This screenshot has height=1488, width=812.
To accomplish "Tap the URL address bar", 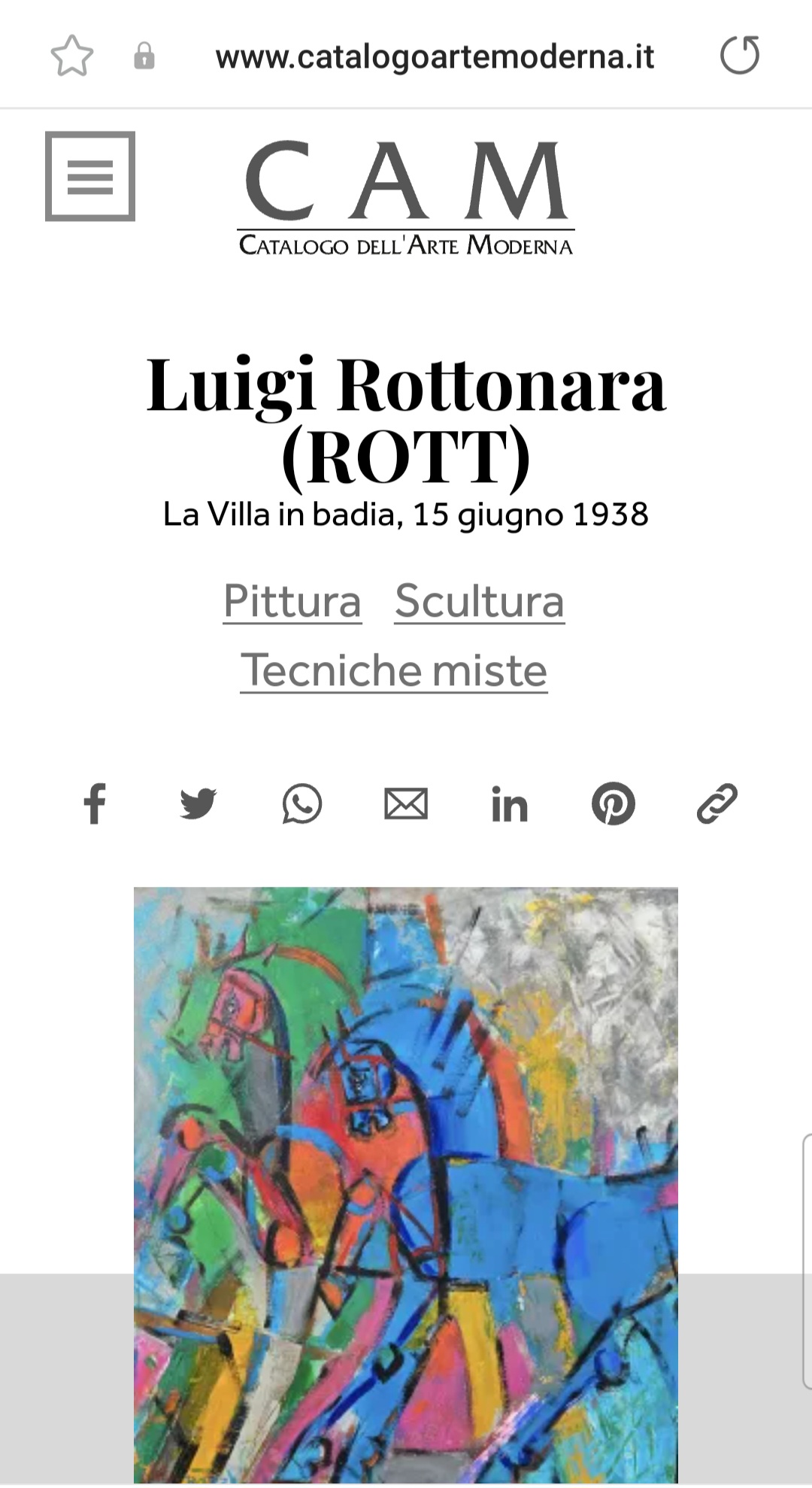I will (x=435, y=56).
